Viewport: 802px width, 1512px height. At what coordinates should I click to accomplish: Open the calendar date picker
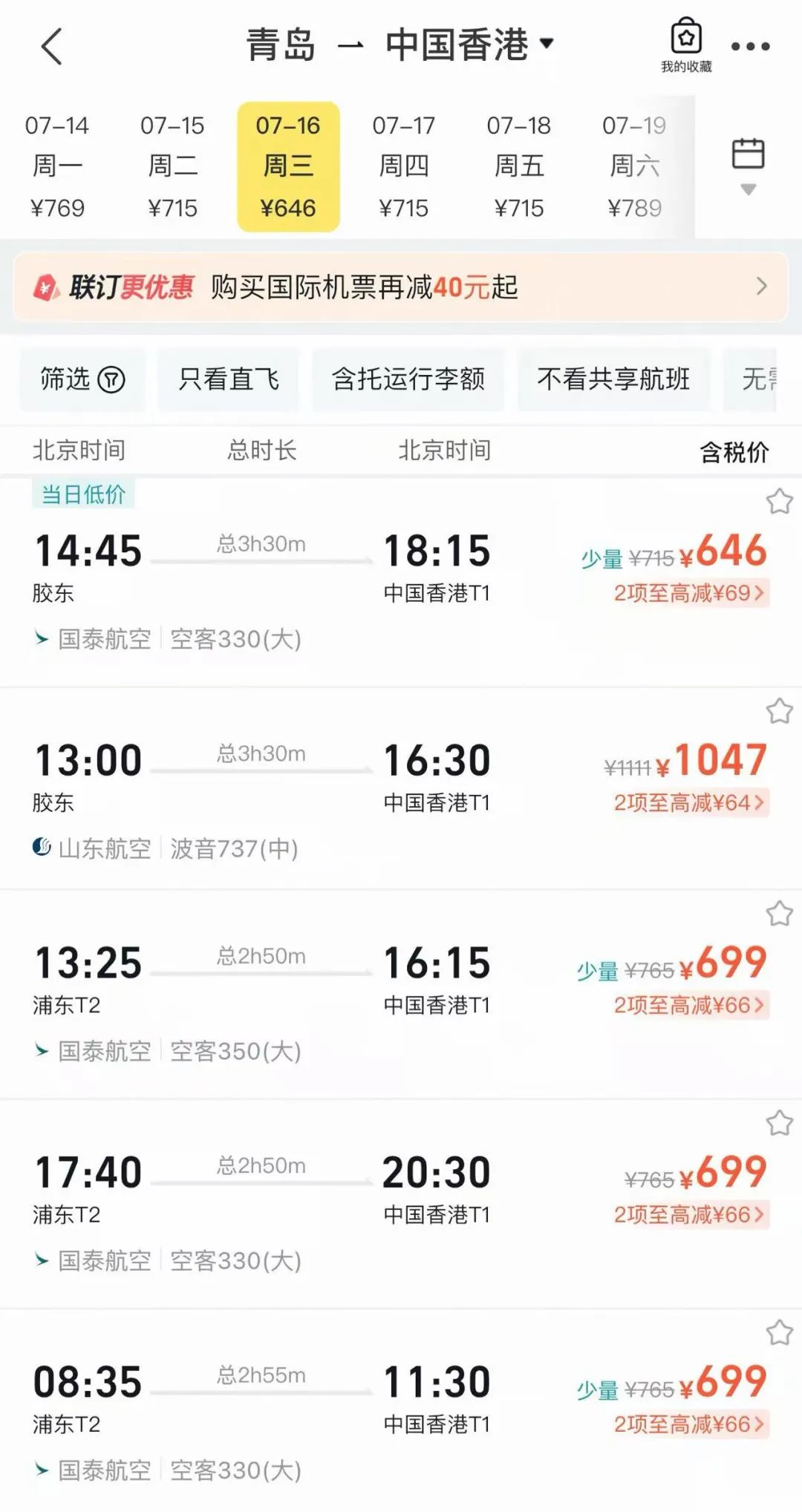[x=748, y=165]
